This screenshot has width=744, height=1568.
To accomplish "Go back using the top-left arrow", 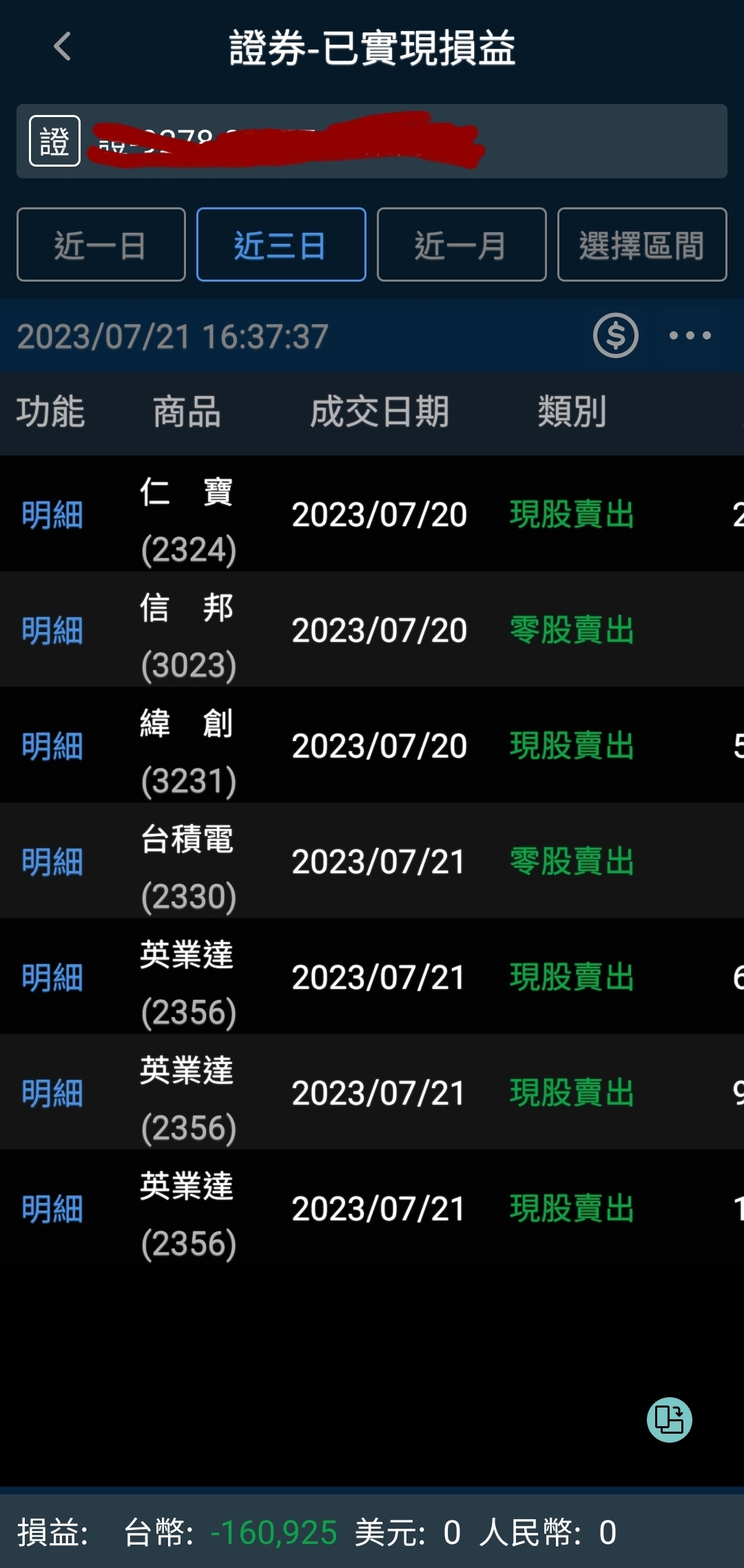I will coord(62,47).
